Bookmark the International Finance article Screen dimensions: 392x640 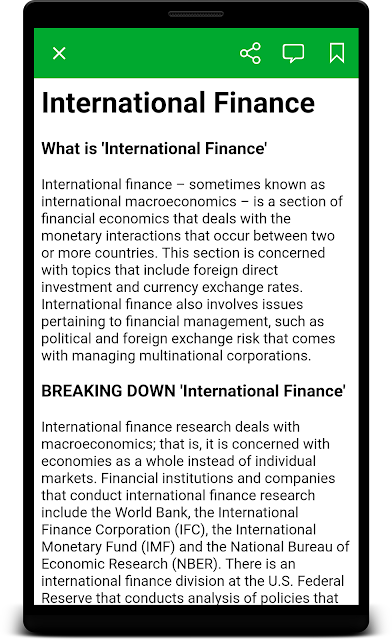[337, 53]
